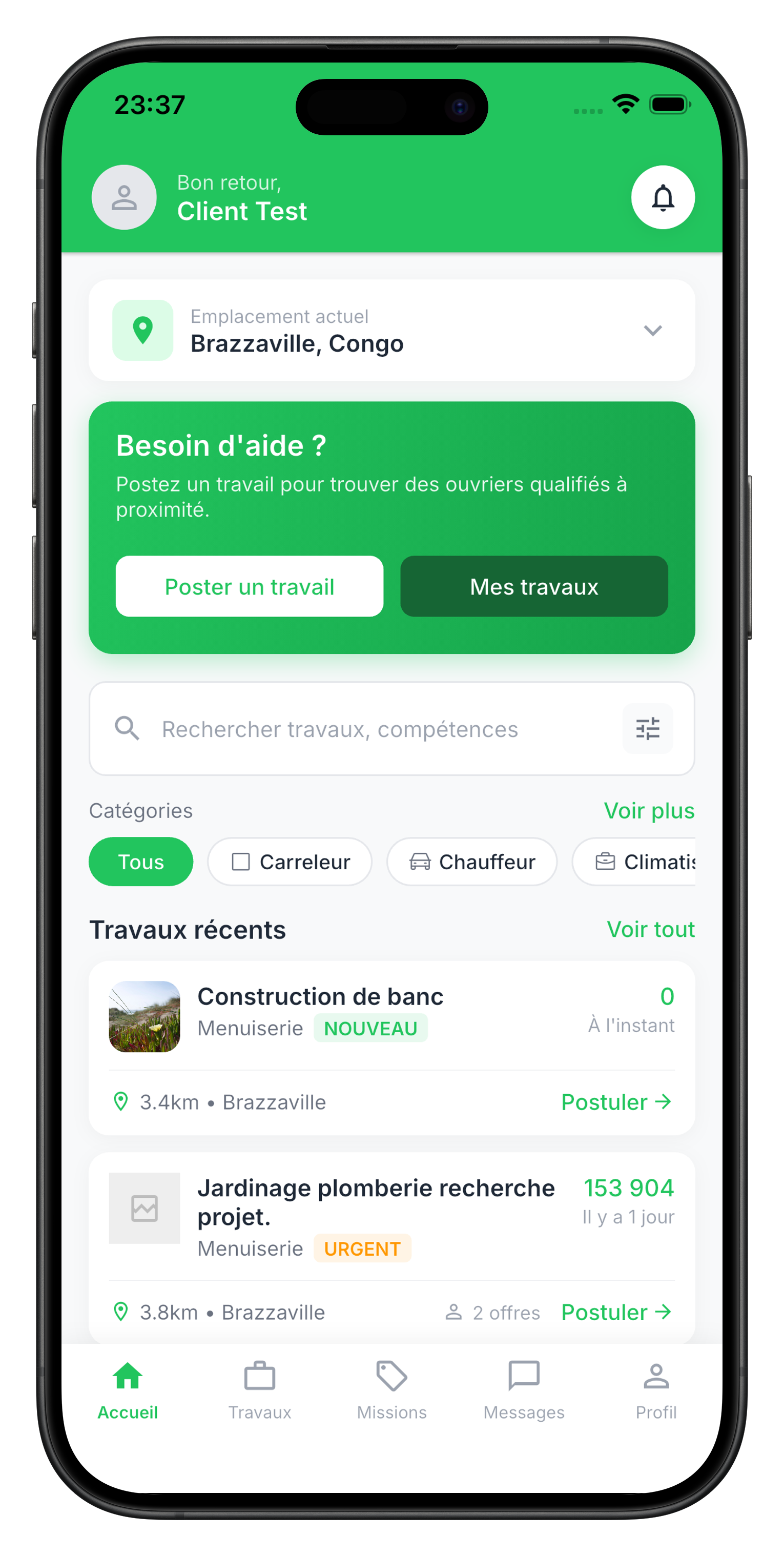Image resolution: width=784 pixels, height=1556 pixels.
Task: Open the notifications bell icon
Action: pyautogui.click(x=663, y=197)
